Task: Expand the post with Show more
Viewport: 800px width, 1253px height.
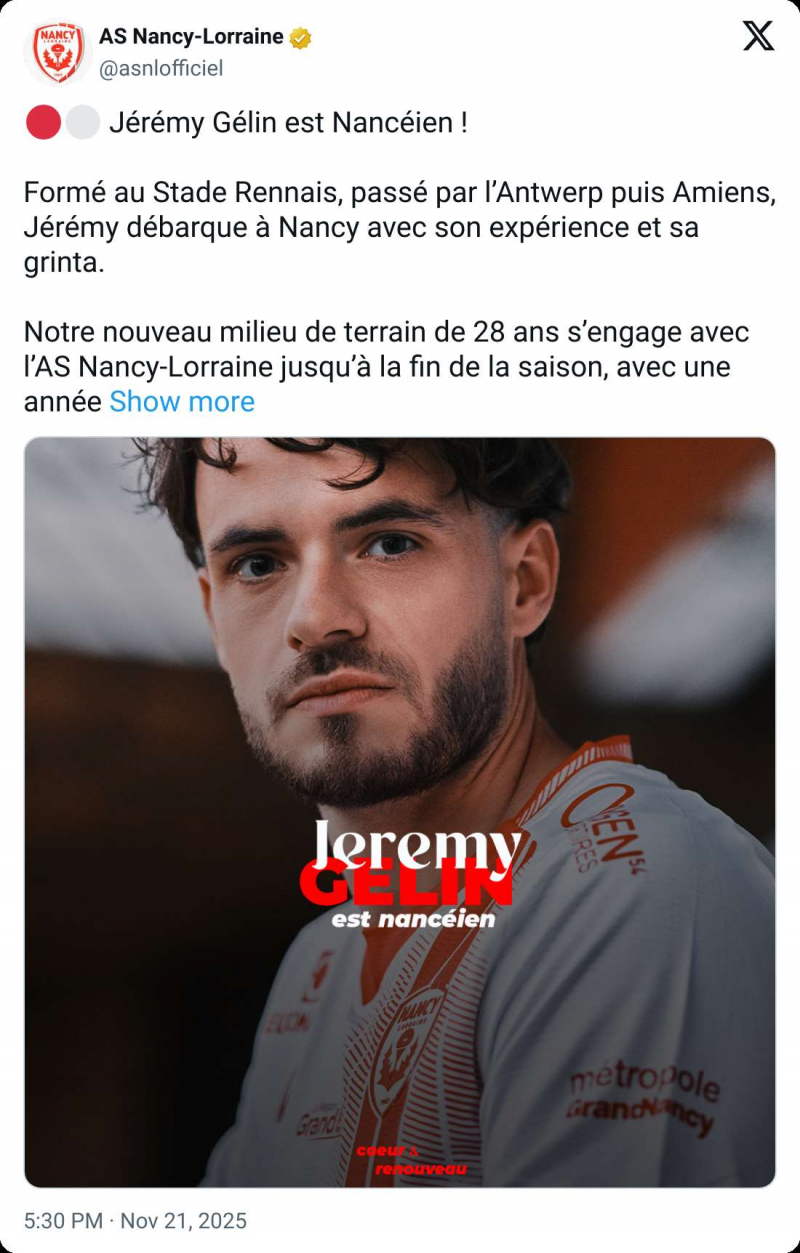Action: pos(182,402)
